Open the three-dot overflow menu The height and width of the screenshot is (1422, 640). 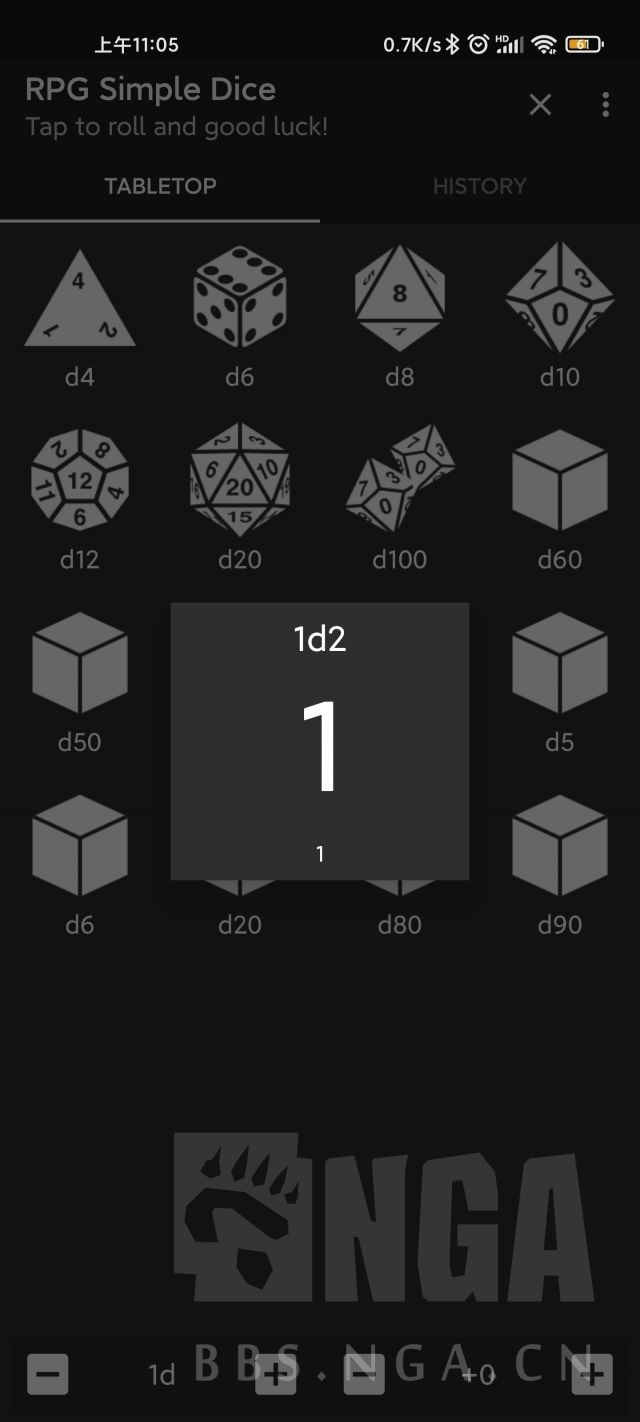point(605,104)
